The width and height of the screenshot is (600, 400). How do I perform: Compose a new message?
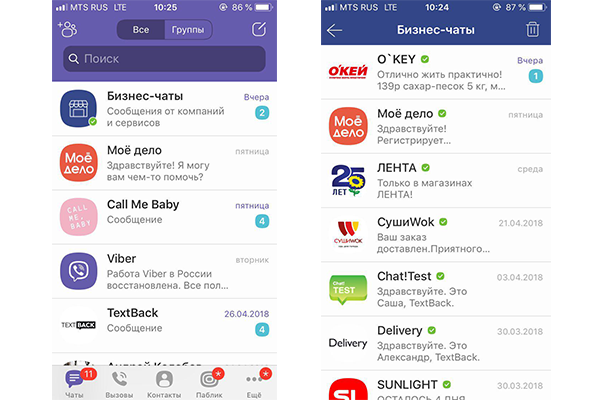pyautogui.click(x=260, y=29)
